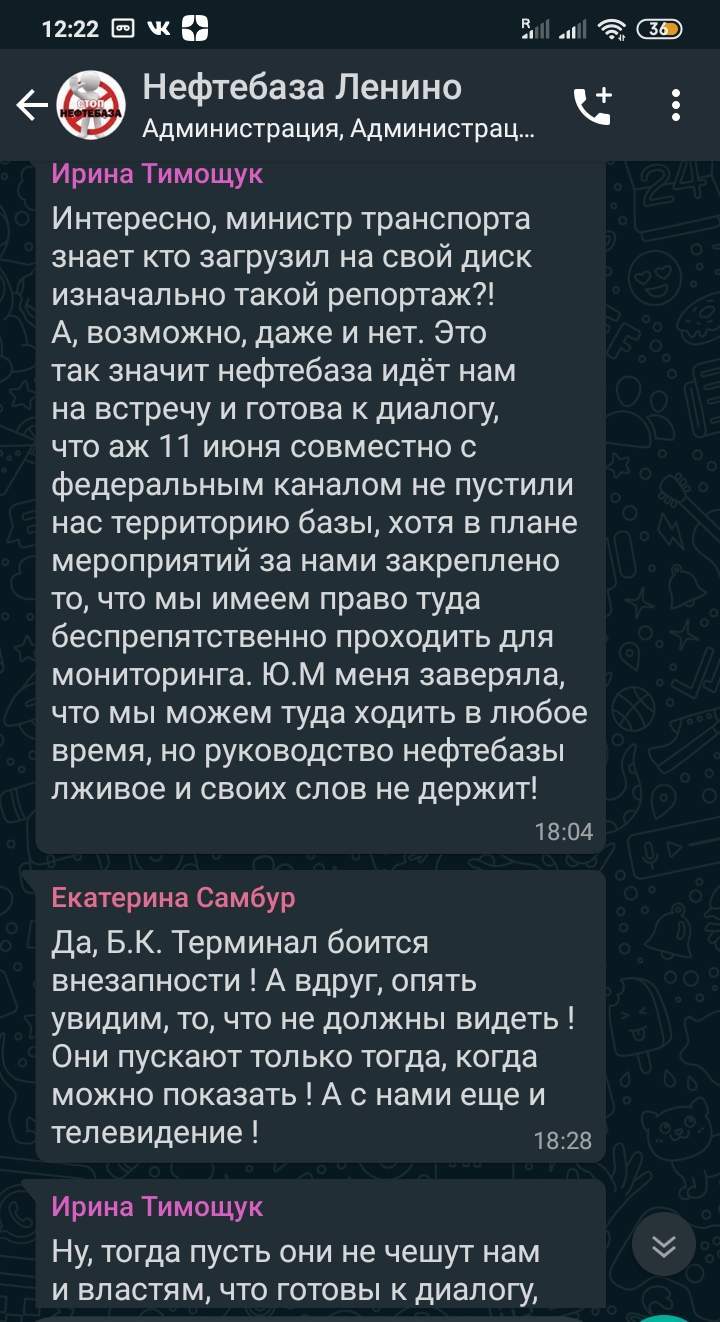Tap the group avatar picture
This screenshot has width=720, height=1322.
tap(91, 105)
